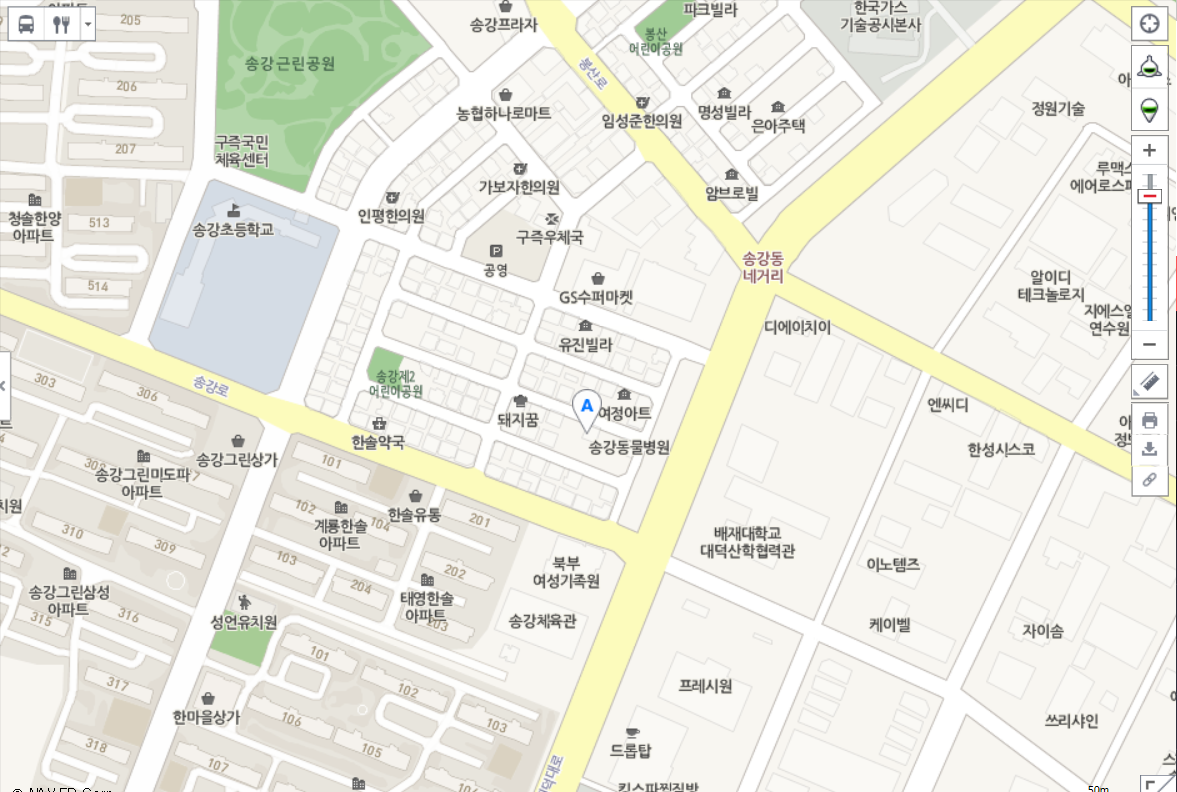Download the map image
This screenshot has width=1177, height=792.
(x=1149, y=449)
